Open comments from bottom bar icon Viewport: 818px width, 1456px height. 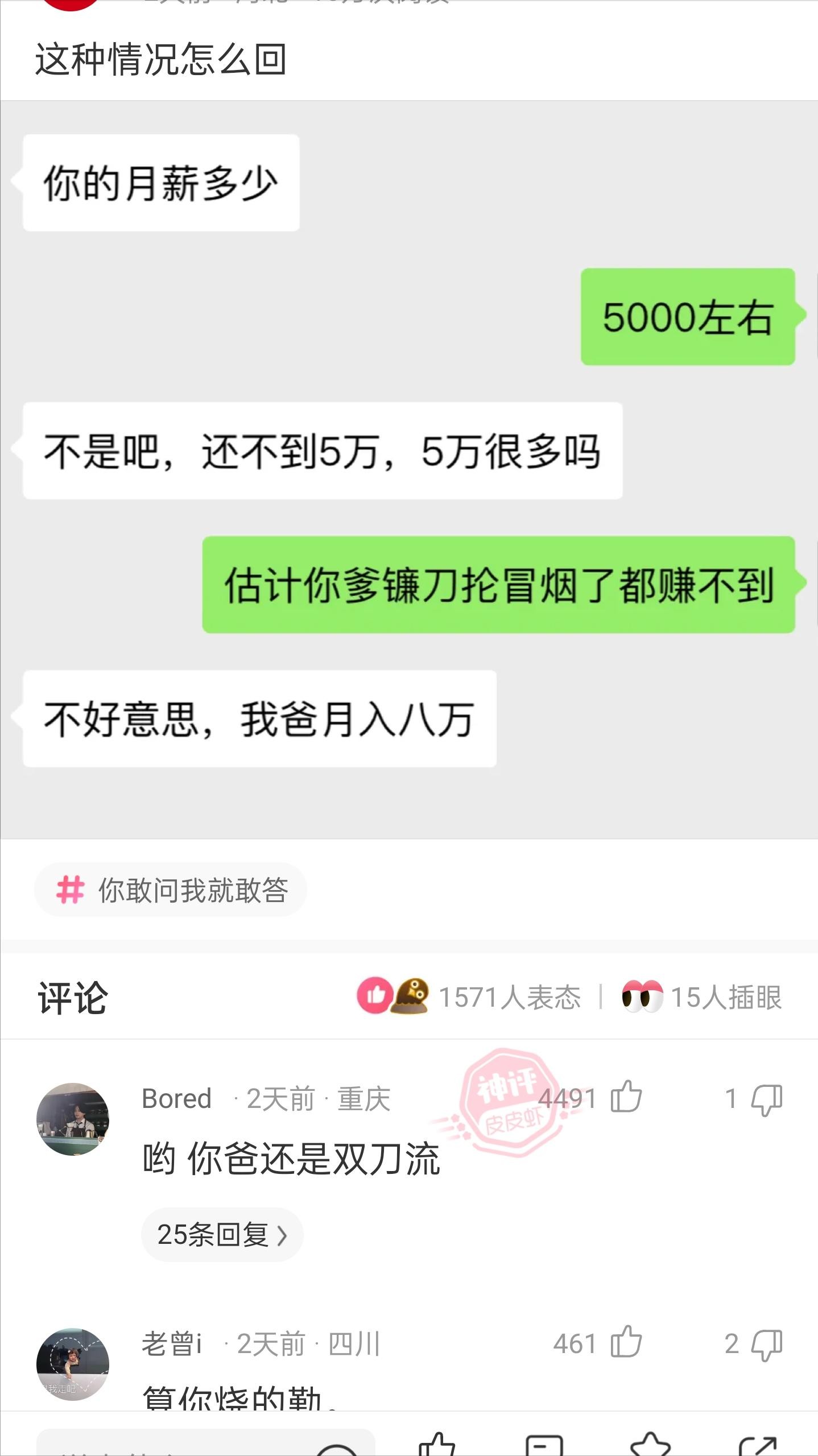tap(544, 1446)
